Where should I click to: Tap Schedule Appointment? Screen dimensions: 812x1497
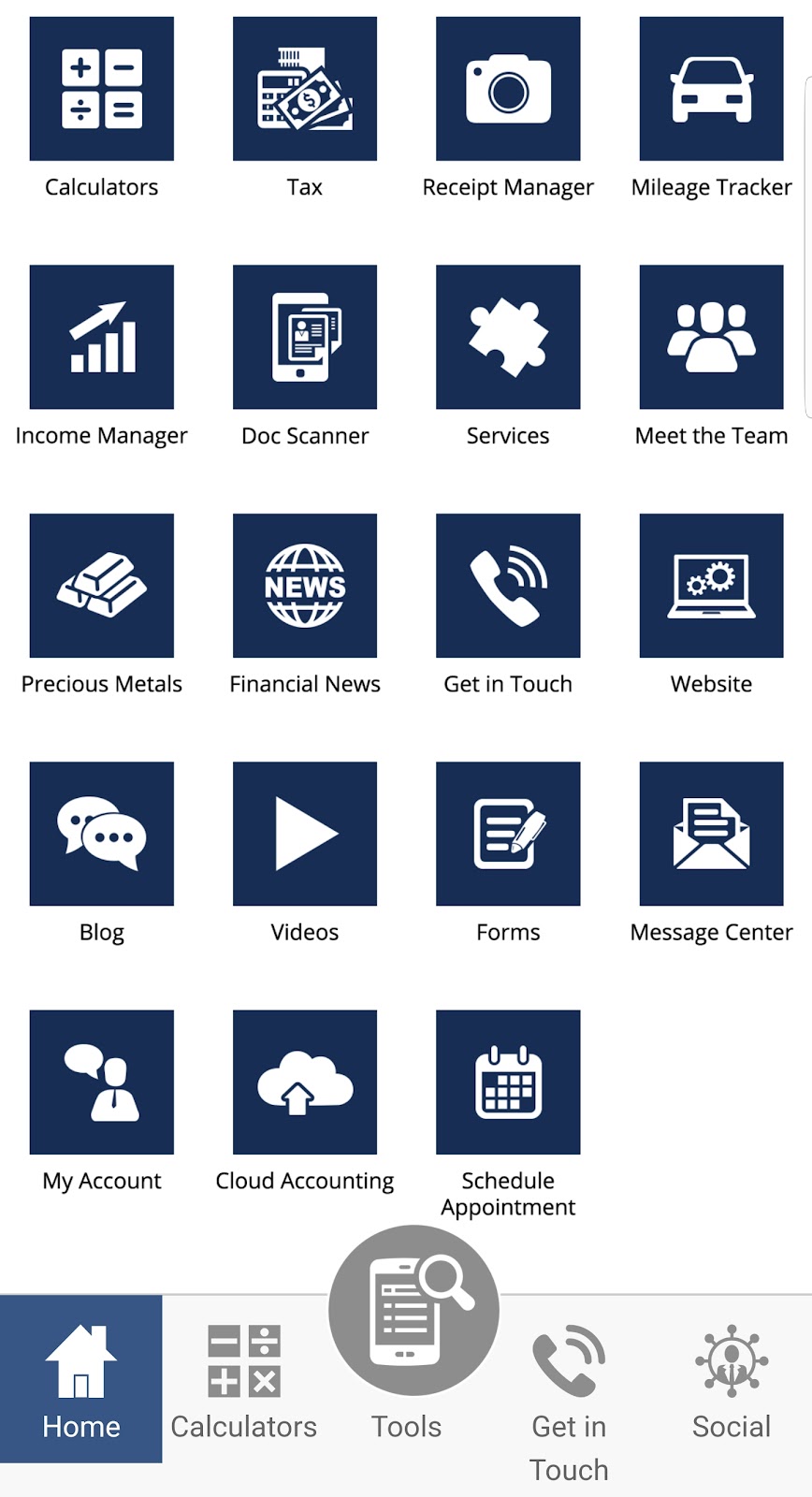coord(508,1083)
